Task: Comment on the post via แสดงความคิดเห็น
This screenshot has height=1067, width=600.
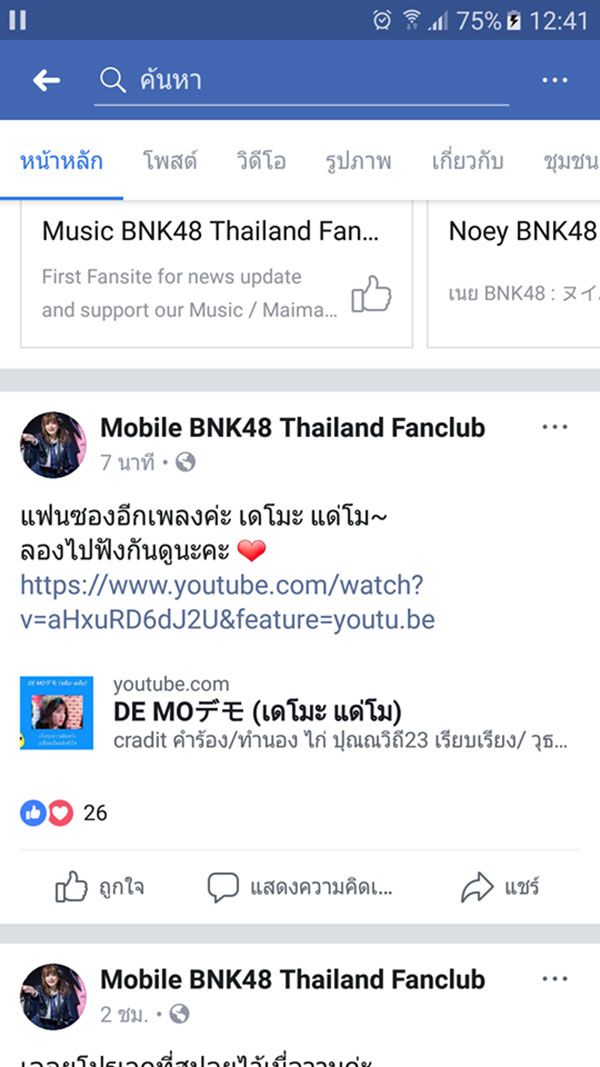Action: coord(299,886)
